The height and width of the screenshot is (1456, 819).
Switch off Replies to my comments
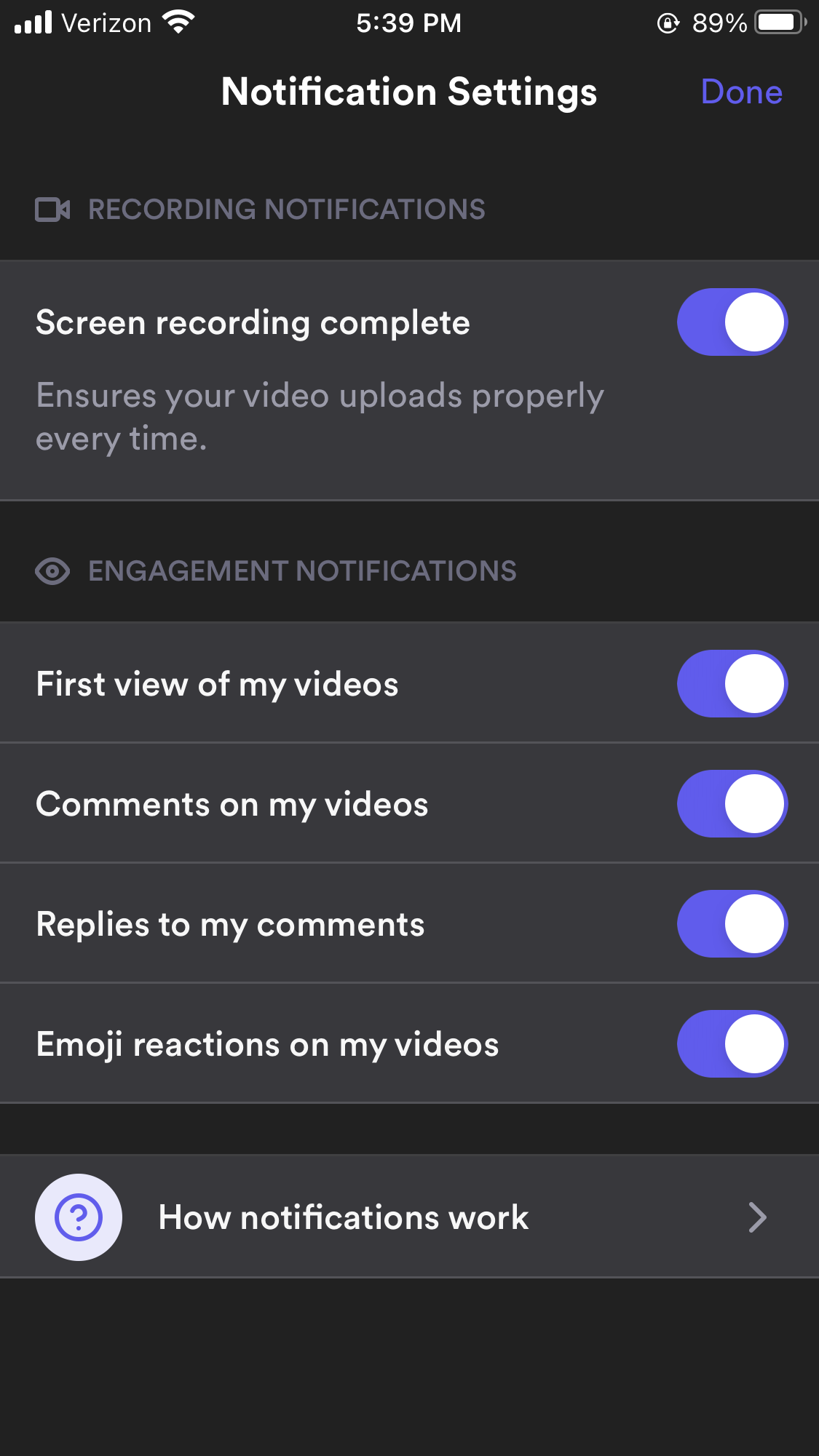732,924
